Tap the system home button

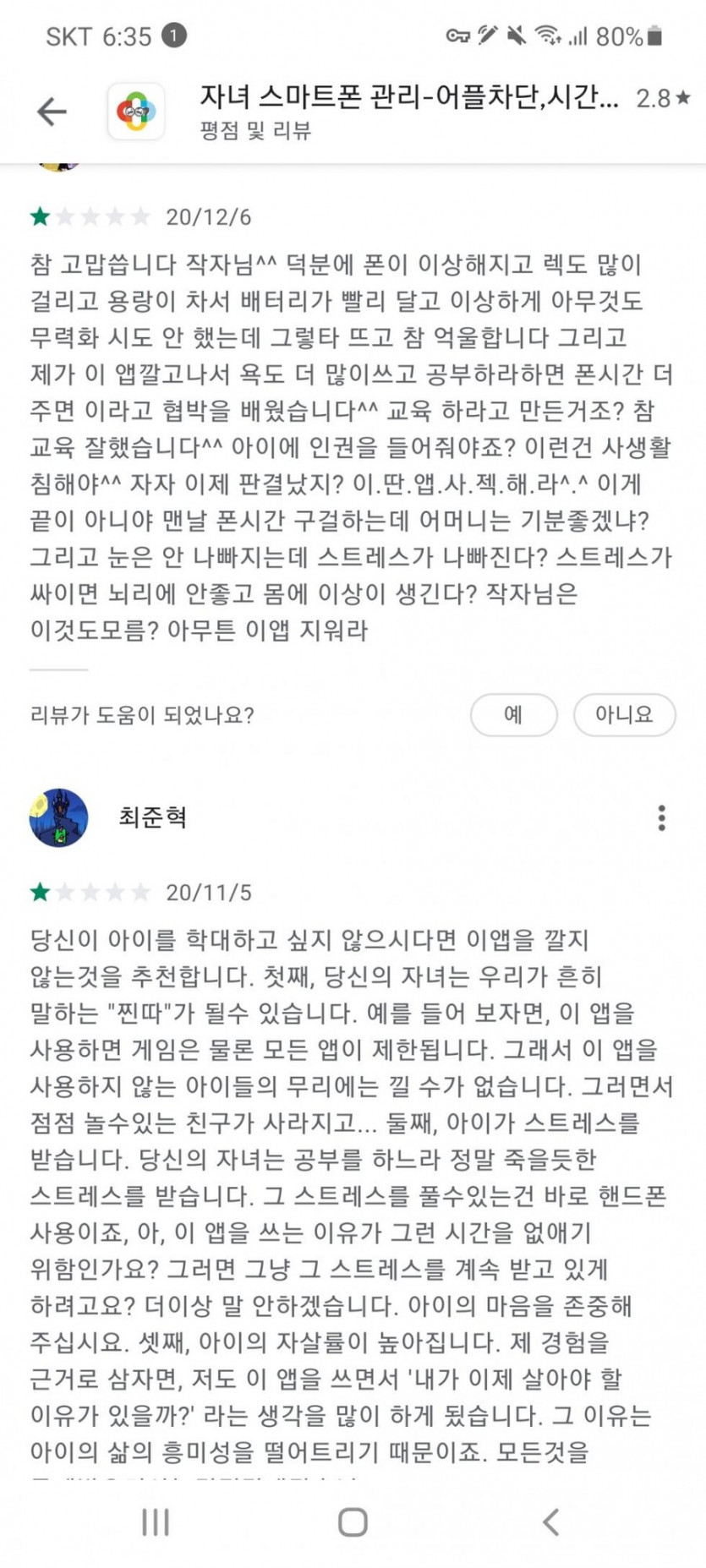pos(353,1522)
